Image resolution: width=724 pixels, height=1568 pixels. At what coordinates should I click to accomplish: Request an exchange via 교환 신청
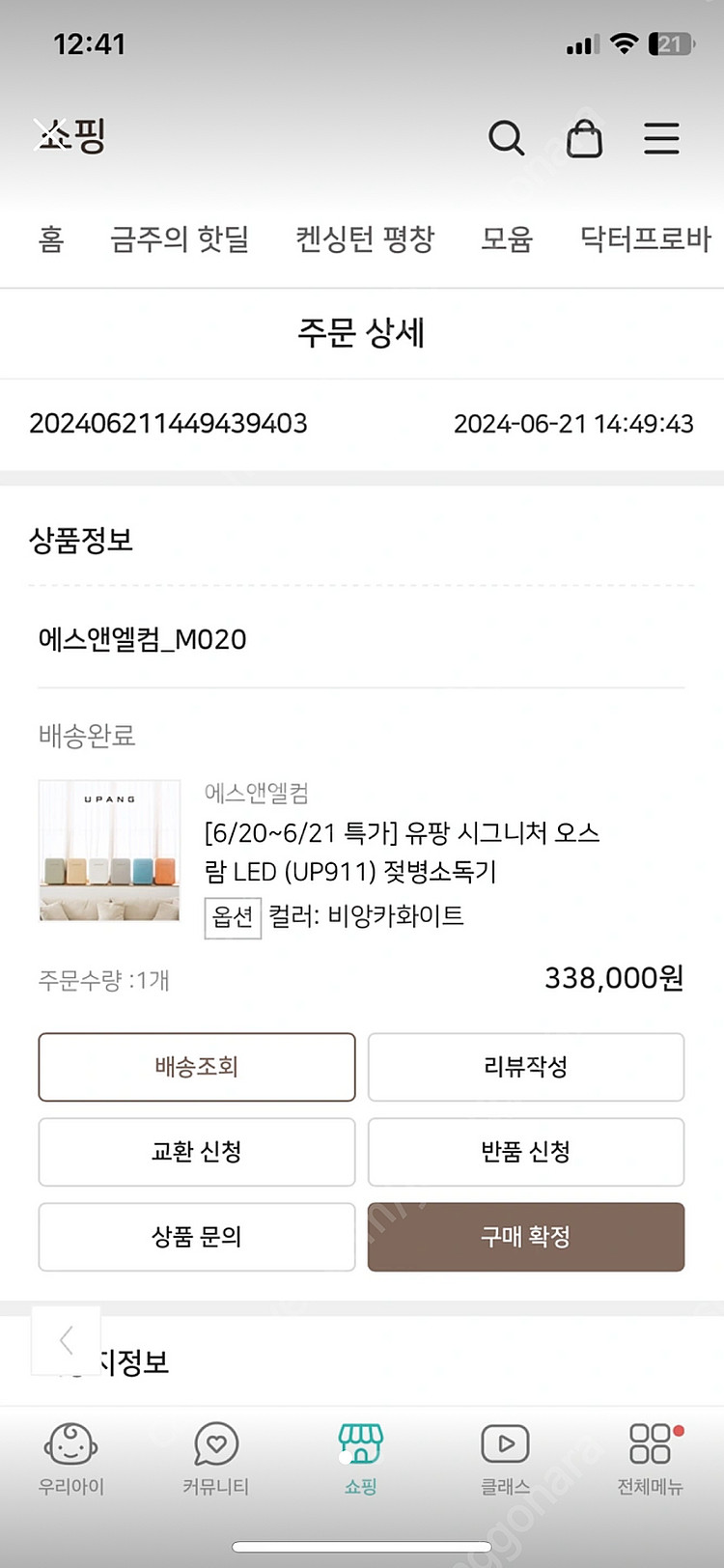[x=197, y=1152]
